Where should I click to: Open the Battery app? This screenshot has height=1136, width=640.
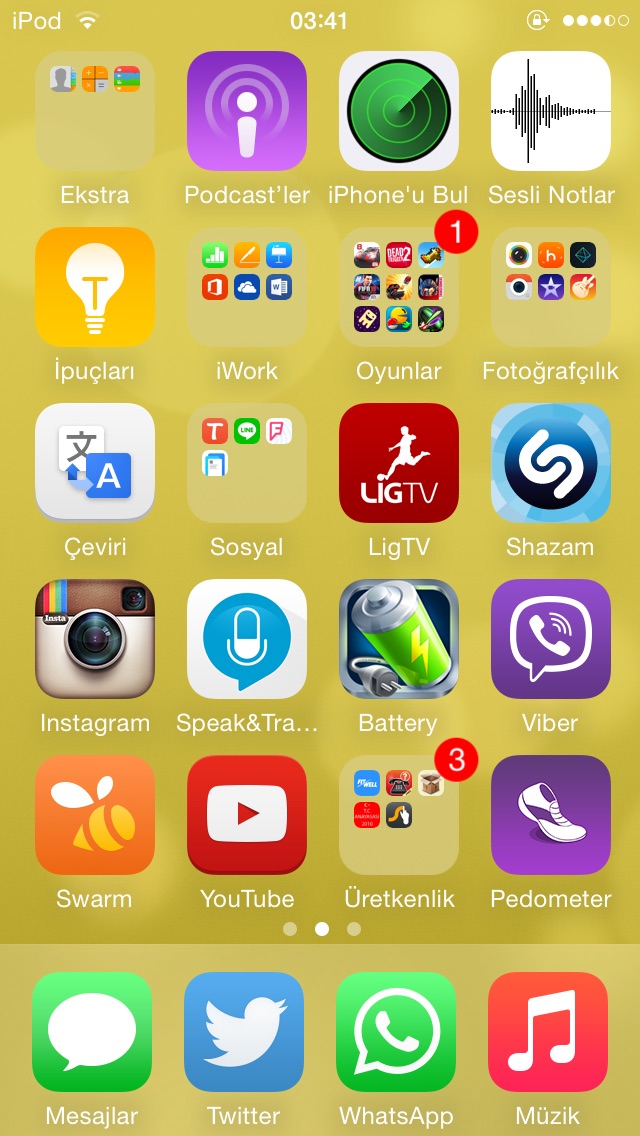coord(399,639)
